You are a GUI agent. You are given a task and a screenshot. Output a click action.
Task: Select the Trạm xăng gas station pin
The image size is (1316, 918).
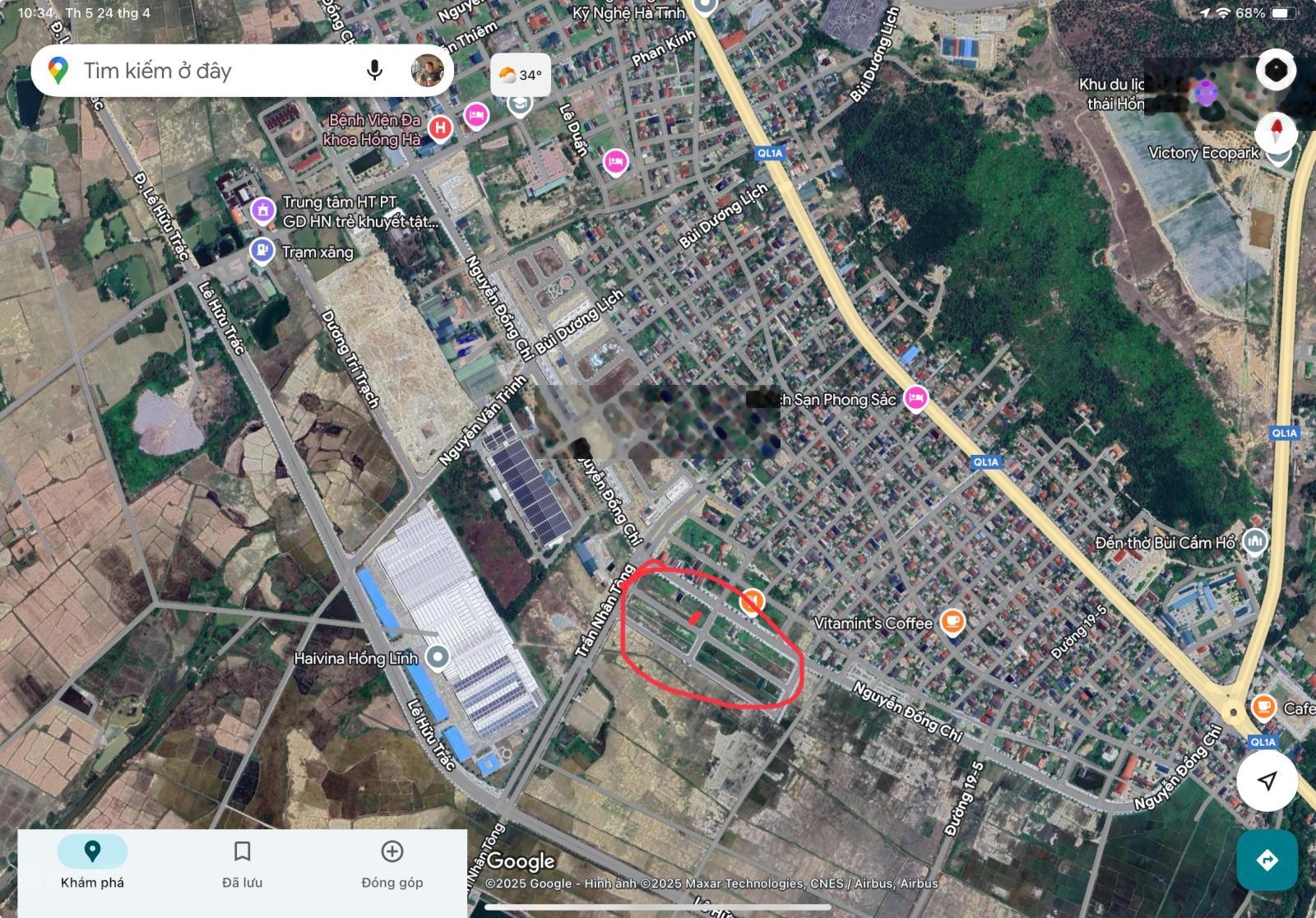click(x=262, y=250)
